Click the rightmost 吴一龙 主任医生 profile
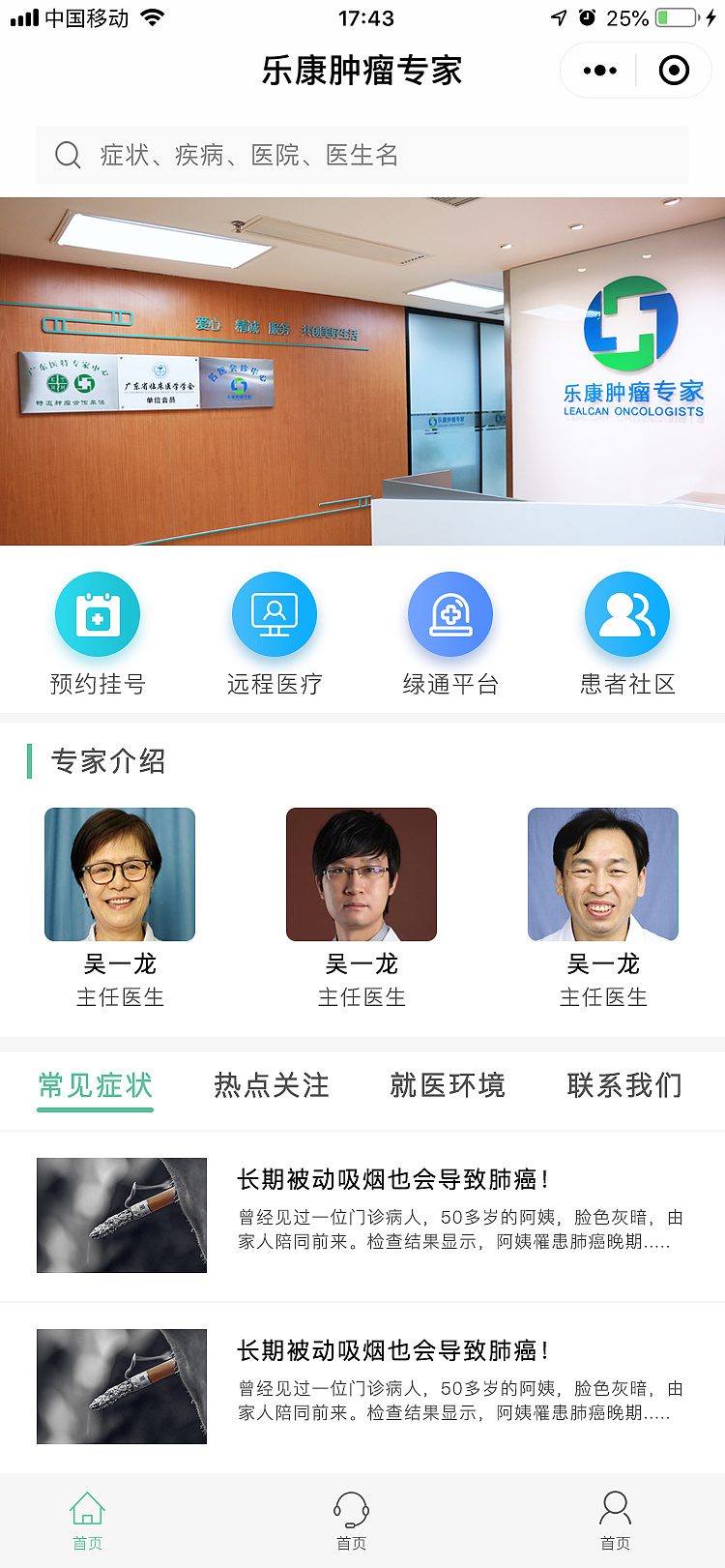This screenshot has width=725, height=1568. tap(602, 873)
